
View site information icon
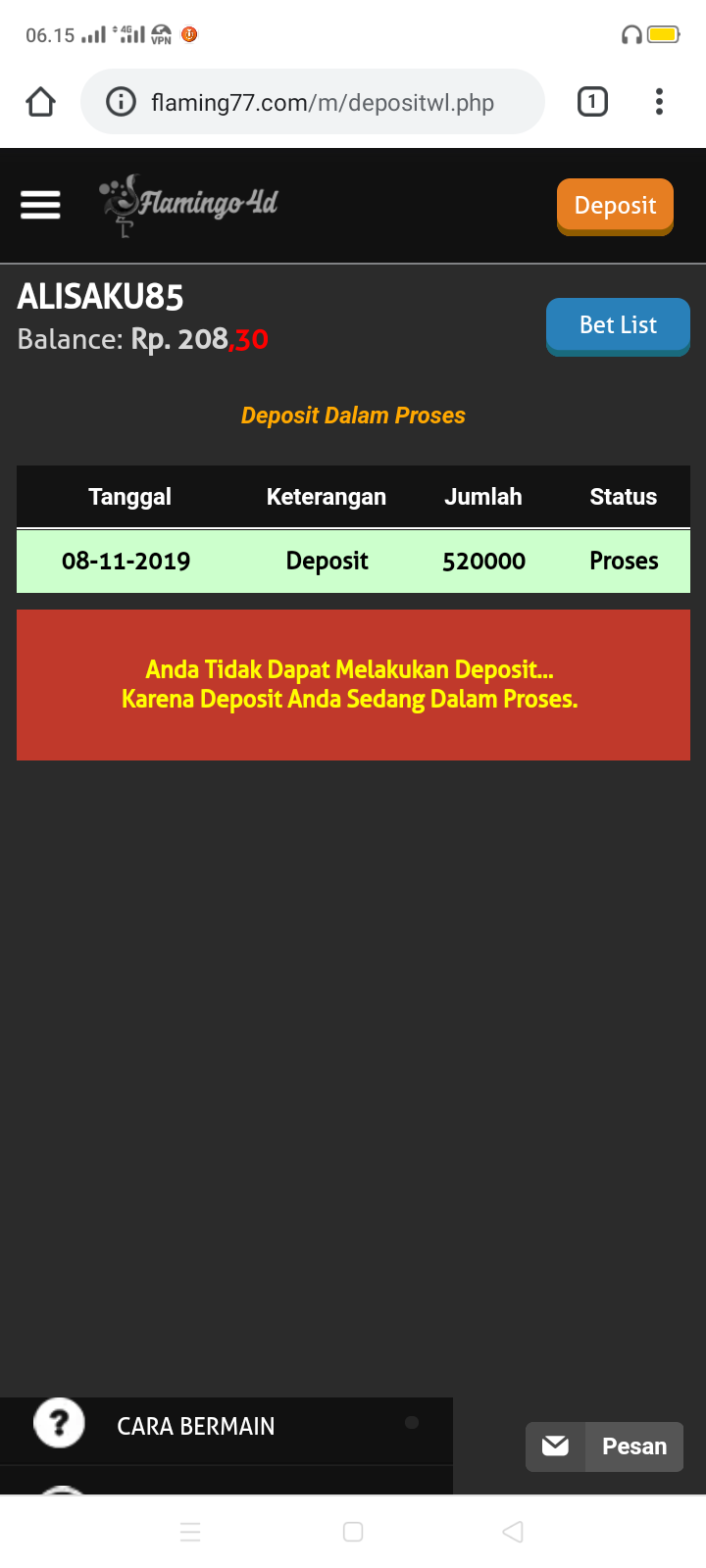click(121, 102)
